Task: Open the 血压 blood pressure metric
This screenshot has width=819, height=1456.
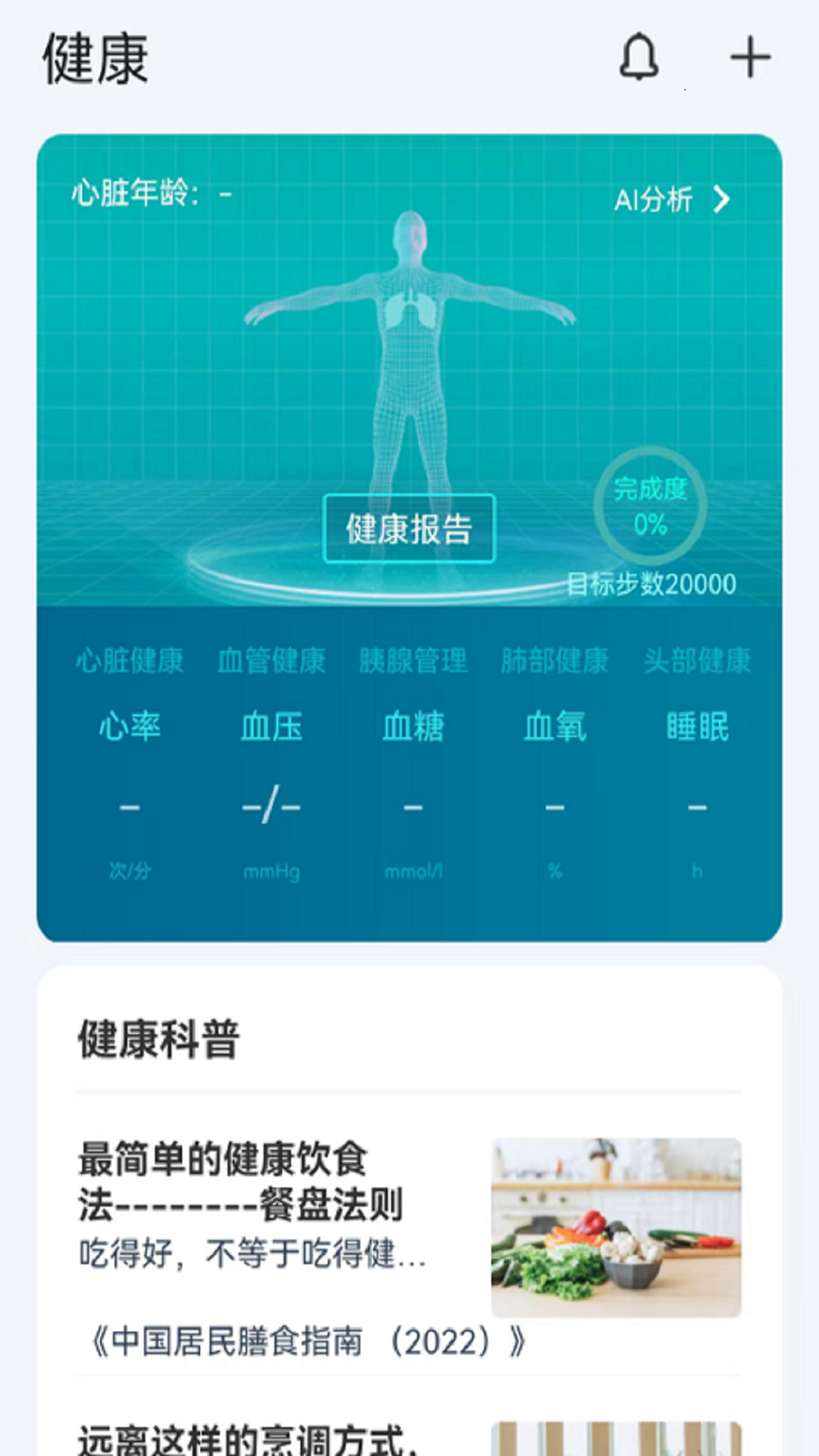Action: point(272,726)
